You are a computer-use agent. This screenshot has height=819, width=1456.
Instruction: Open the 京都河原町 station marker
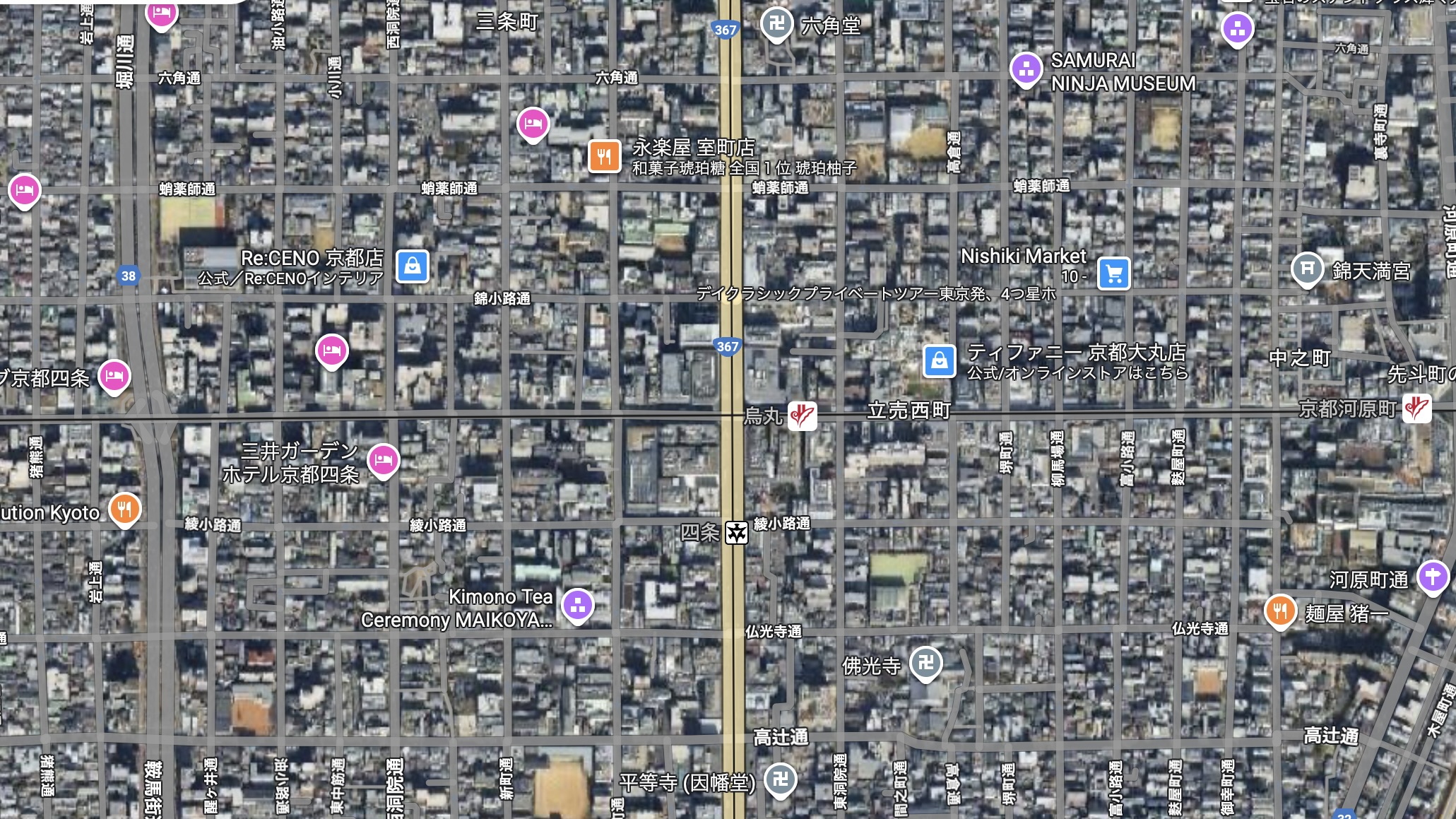tap(1416, 408)
